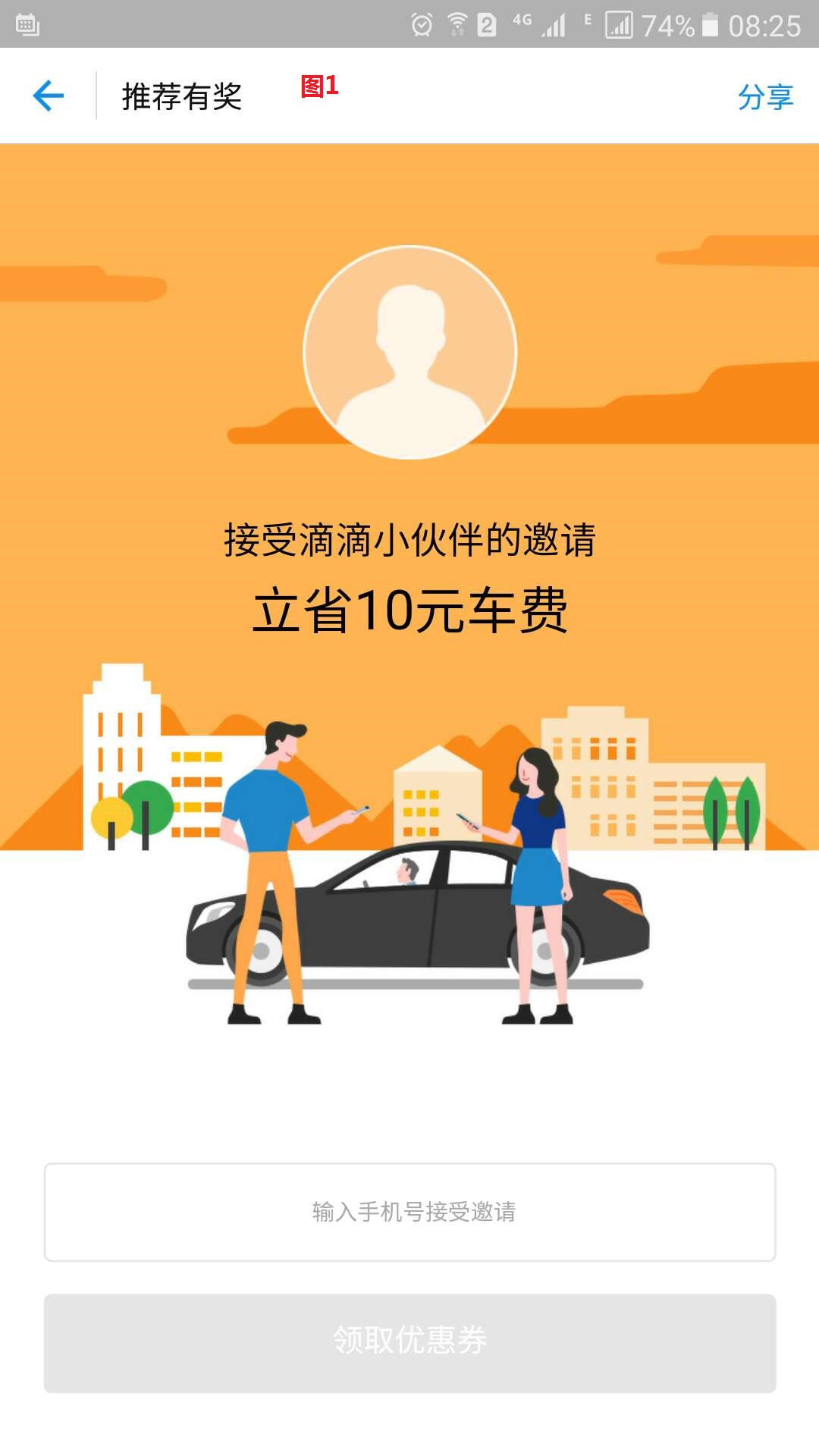Image resolution: width=819 pixels, height=1456 pixels.
Task: Tap 分享 to share the invitation
Action: (764, 97)
